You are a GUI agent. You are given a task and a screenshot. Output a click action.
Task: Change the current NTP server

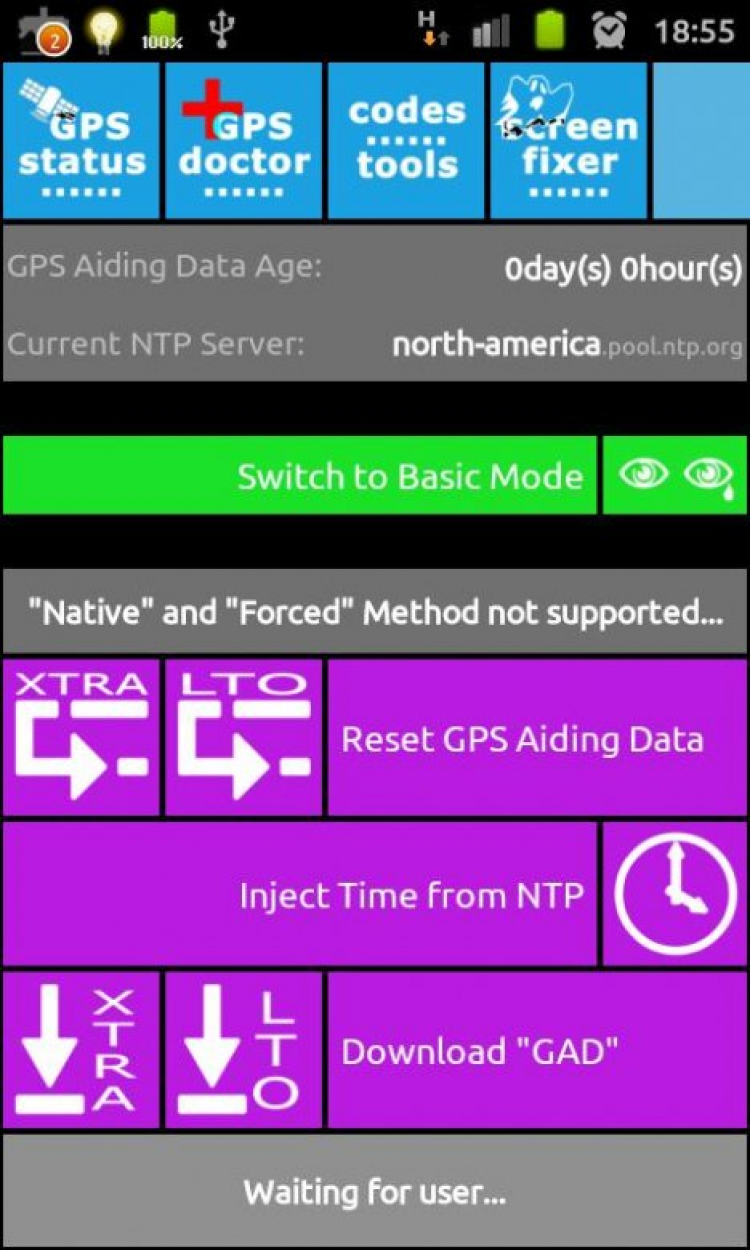tap(566, 346)
